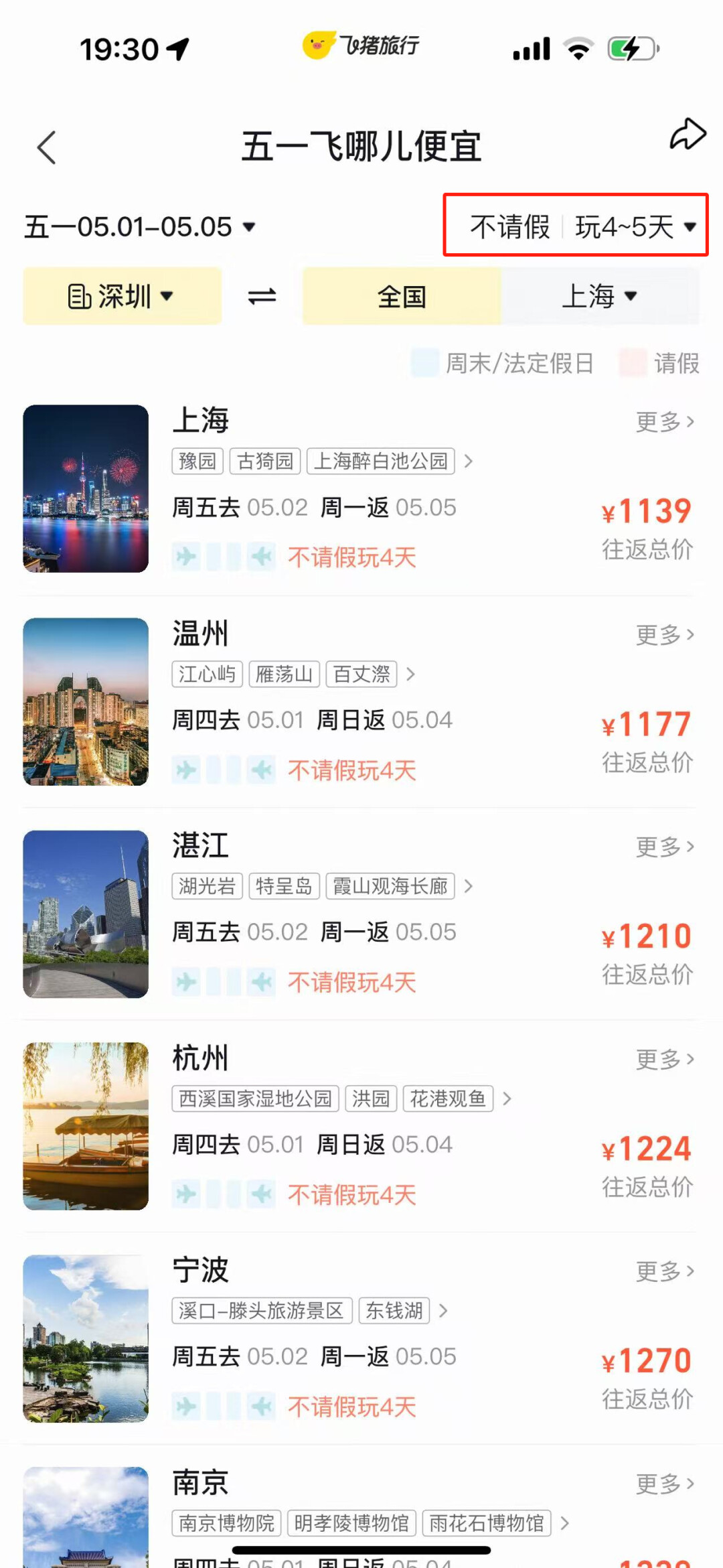View 更多 options for 湛江
This screenshot has height=1568, width=723.
coord(664,847)
